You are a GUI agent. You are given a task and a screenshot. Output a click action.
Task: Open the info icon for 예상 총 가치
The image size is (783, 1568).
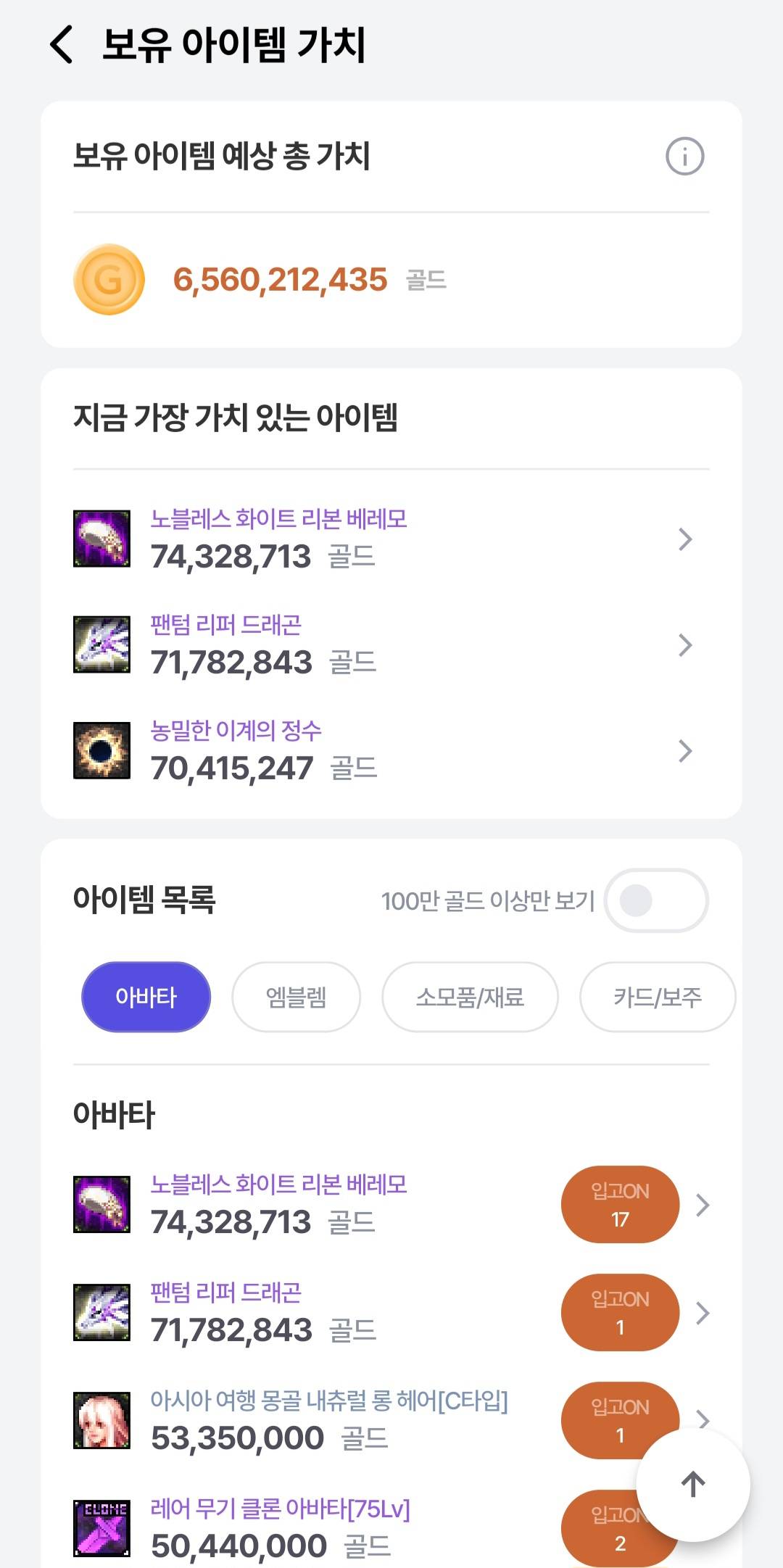[x=684, y=156]
